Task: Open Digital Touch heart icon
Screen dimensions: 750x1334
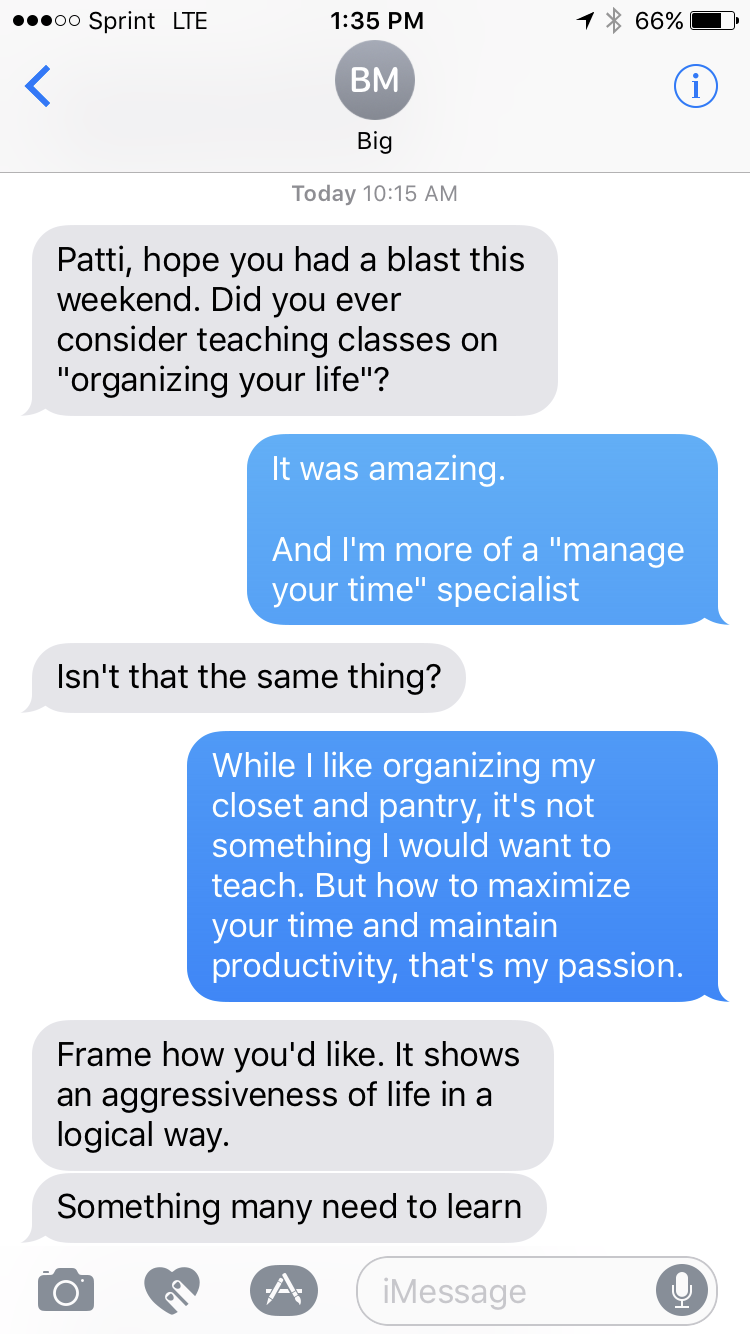Action: pyautogui.click(x=172, y=1289)
